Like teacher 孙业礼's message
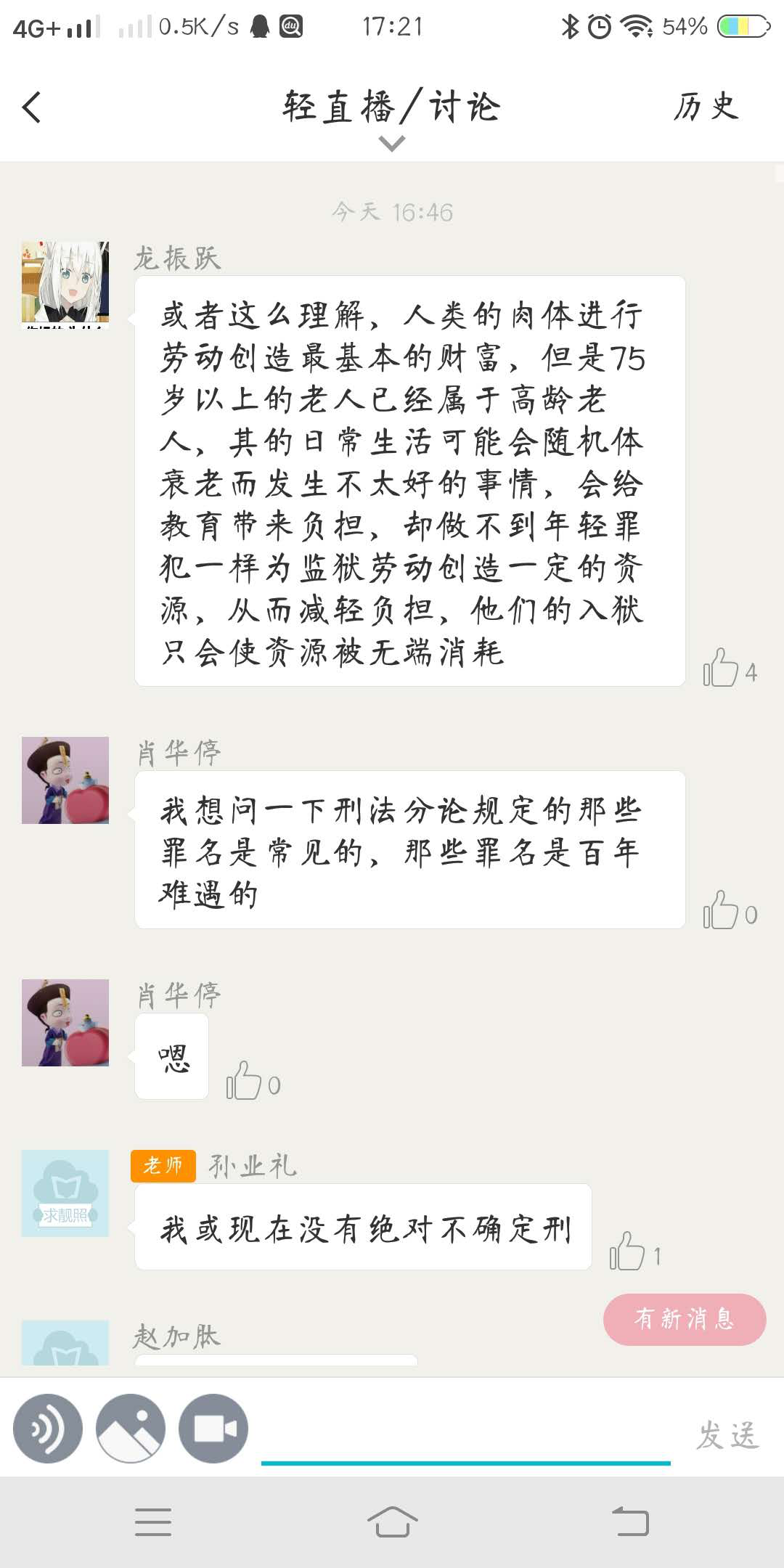The image size is (784, 1568). click(x=628, y=1251)
